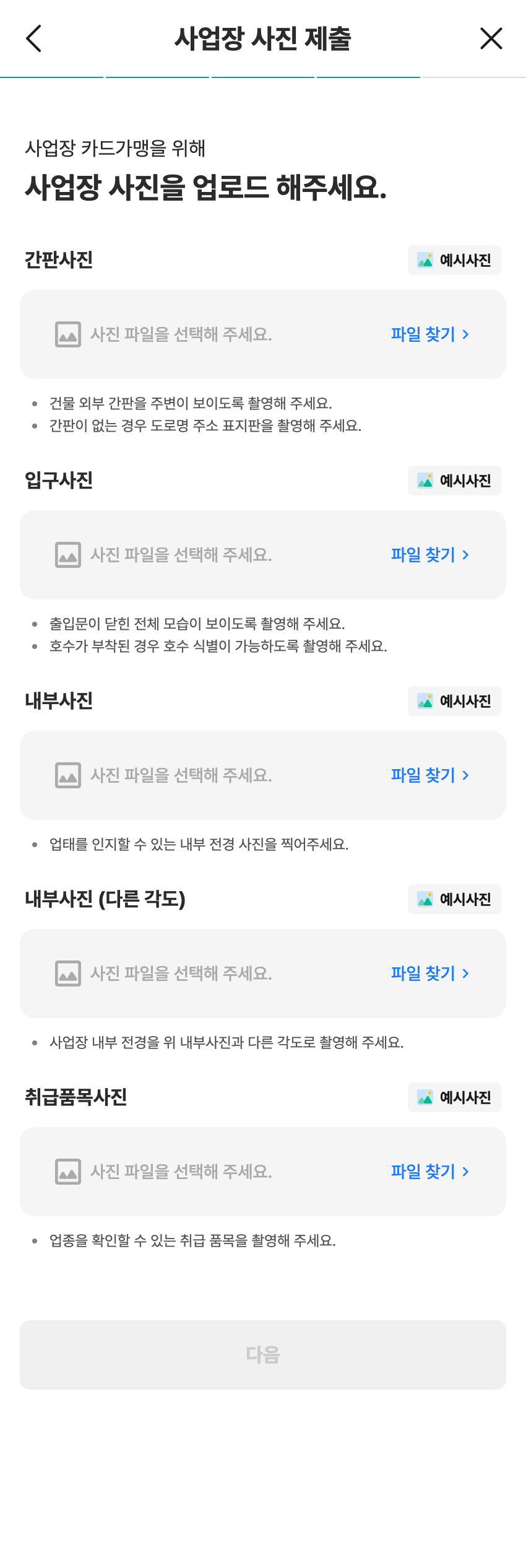Close the 사업장 사진 제출 page

(x=491, y=38)
